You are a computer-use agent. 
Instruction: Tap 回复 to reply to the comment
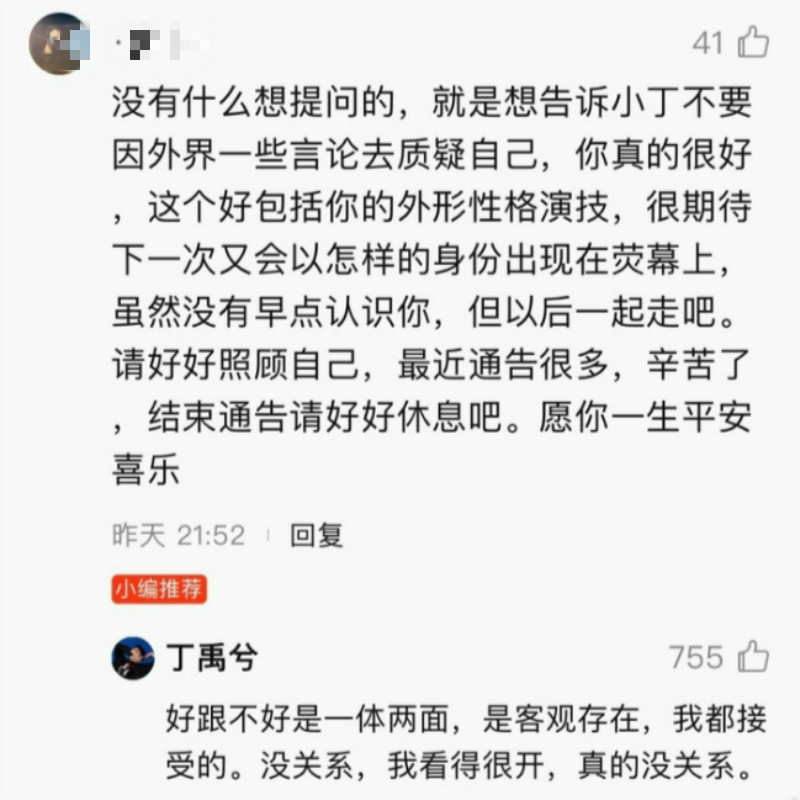(316, 535)
